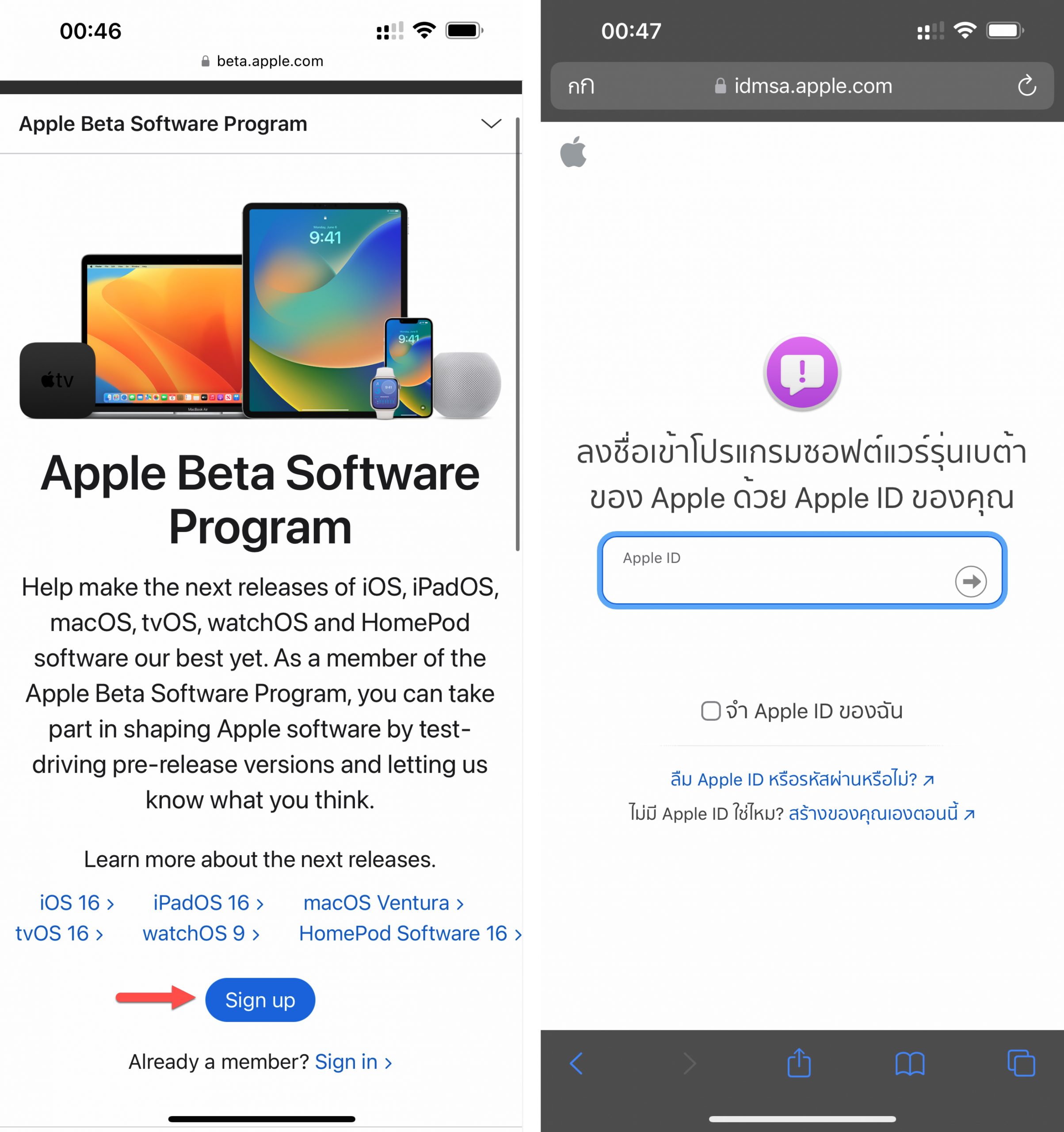Open the tvOS 16 link
1064x1132 pixels.
click(59, 933)
